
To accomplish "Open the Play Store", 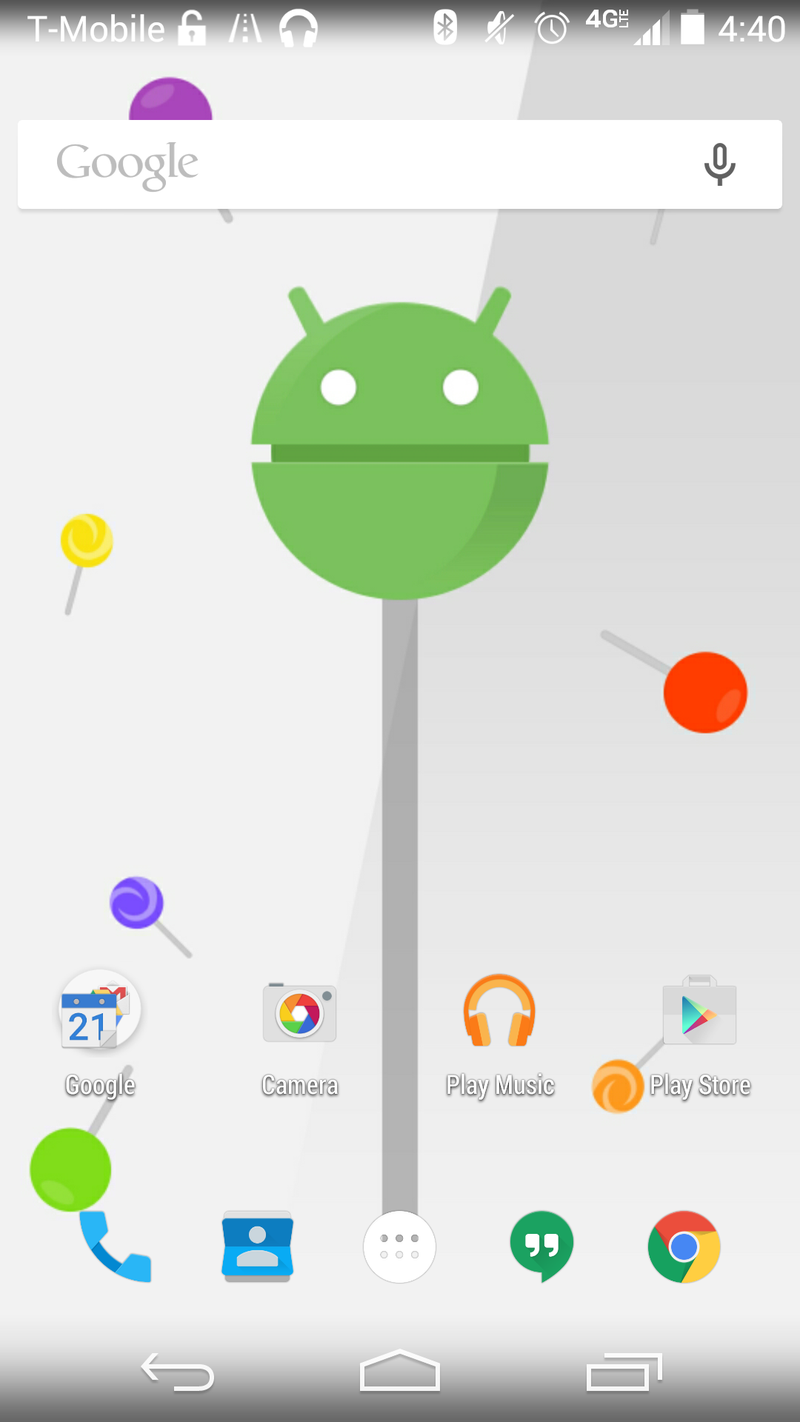I will coord(699,1012).
